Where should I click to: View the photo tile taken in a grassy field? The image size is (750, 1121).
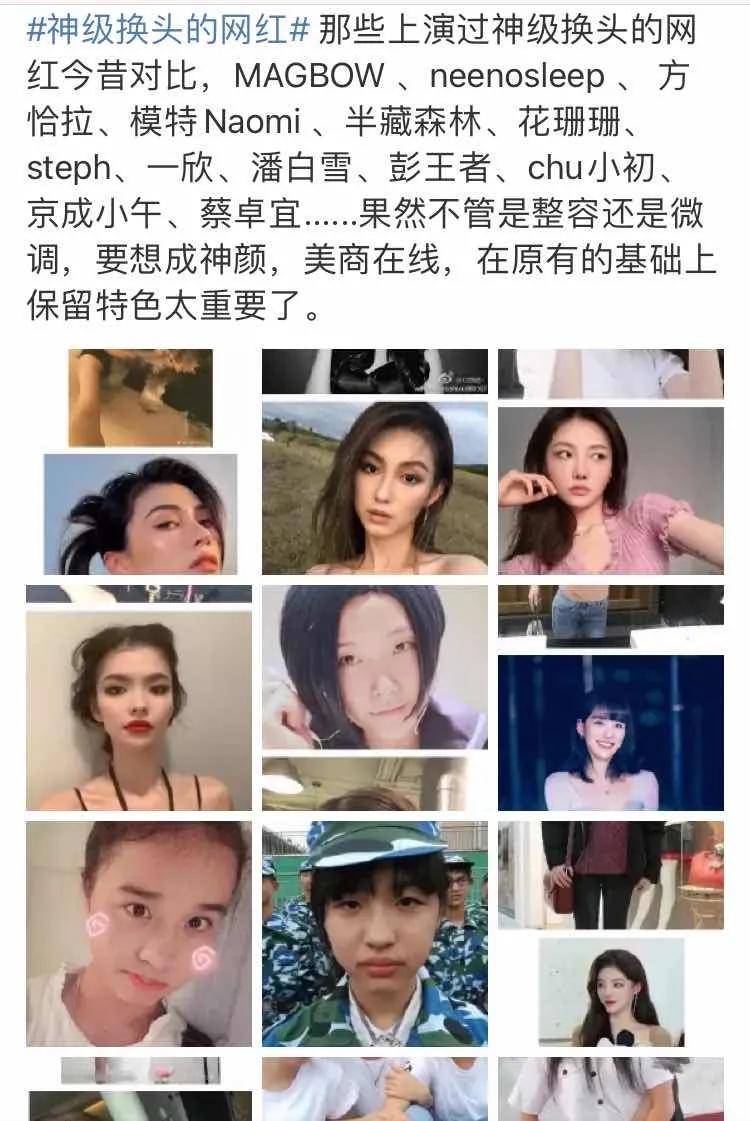coord(375,488)
